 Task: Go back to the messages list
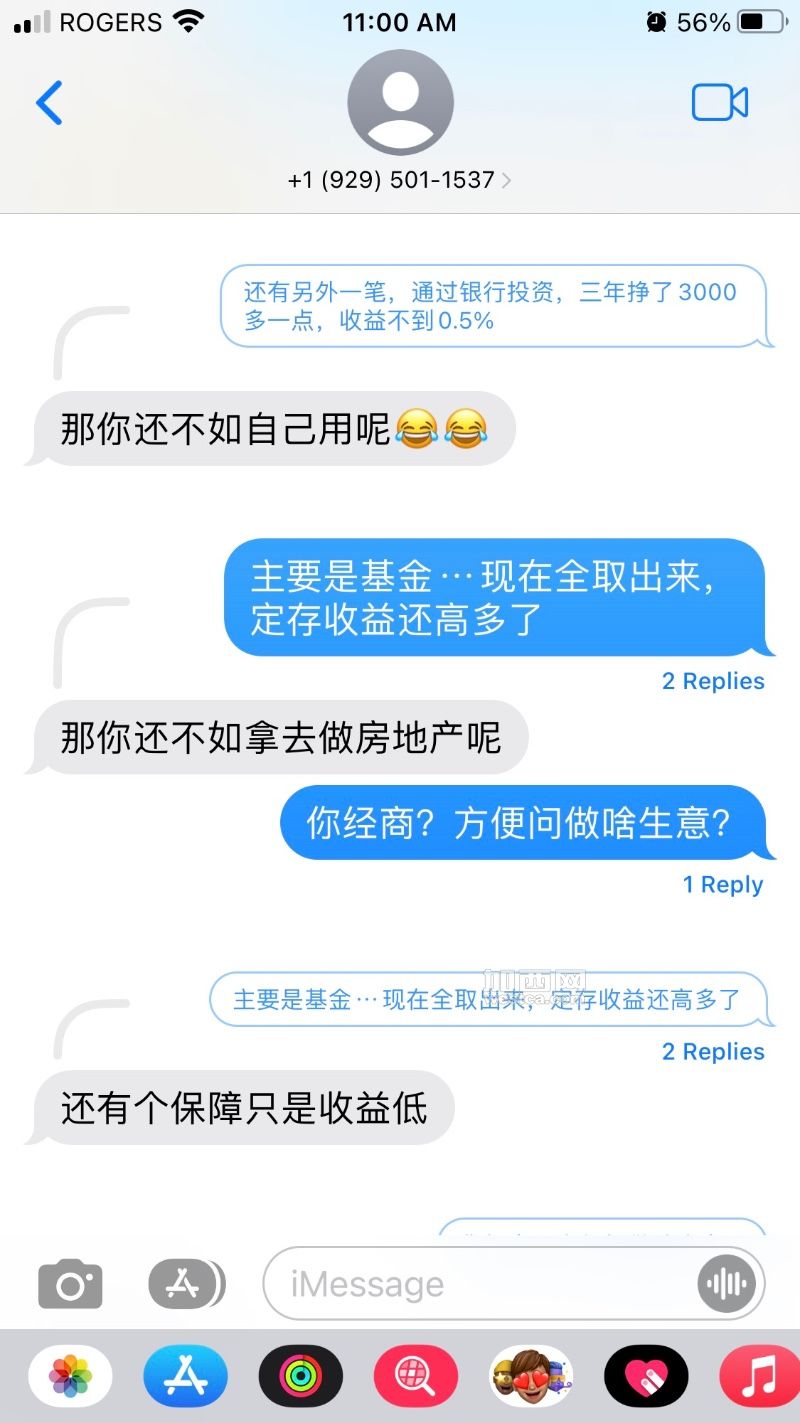click(49, 103)
